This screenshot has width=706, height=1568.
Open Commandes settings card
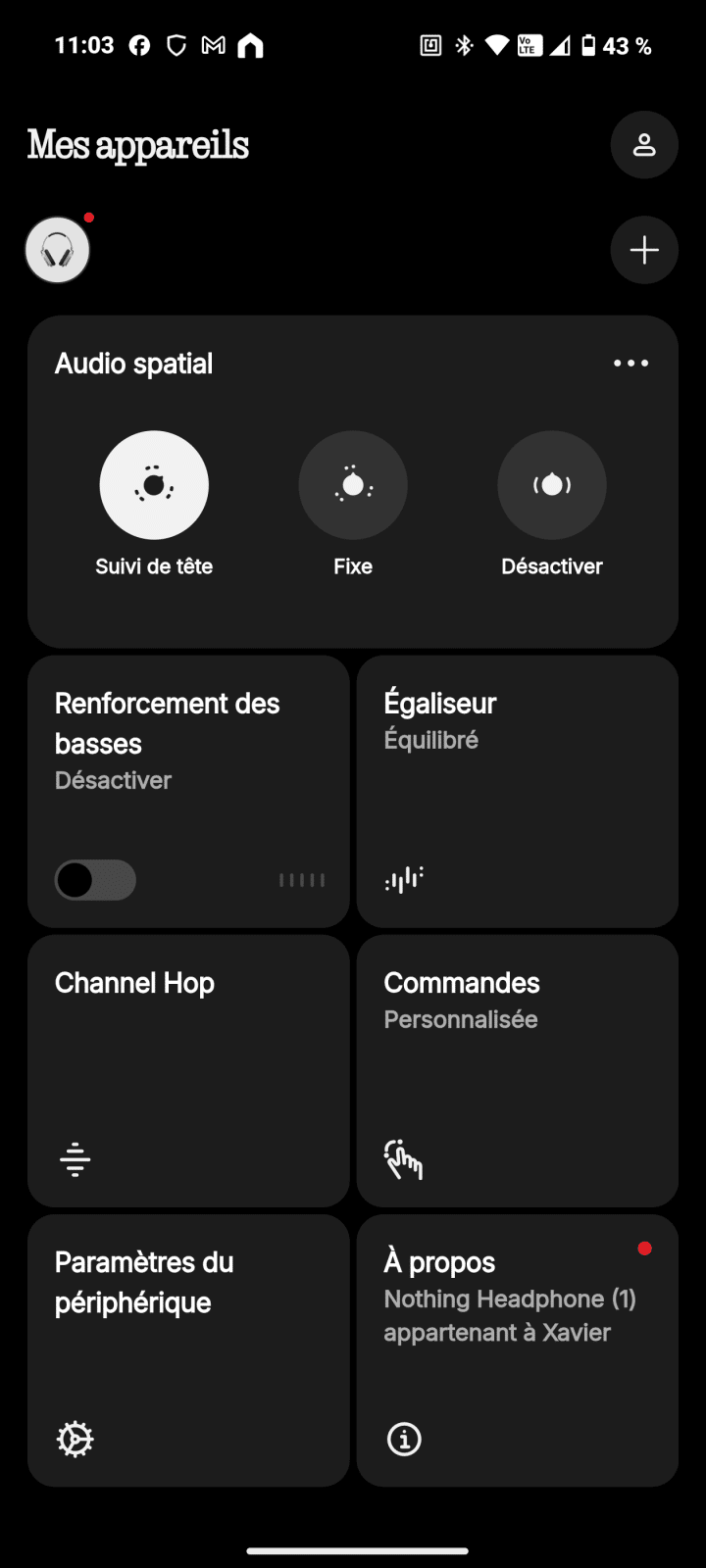[518, 1070]
